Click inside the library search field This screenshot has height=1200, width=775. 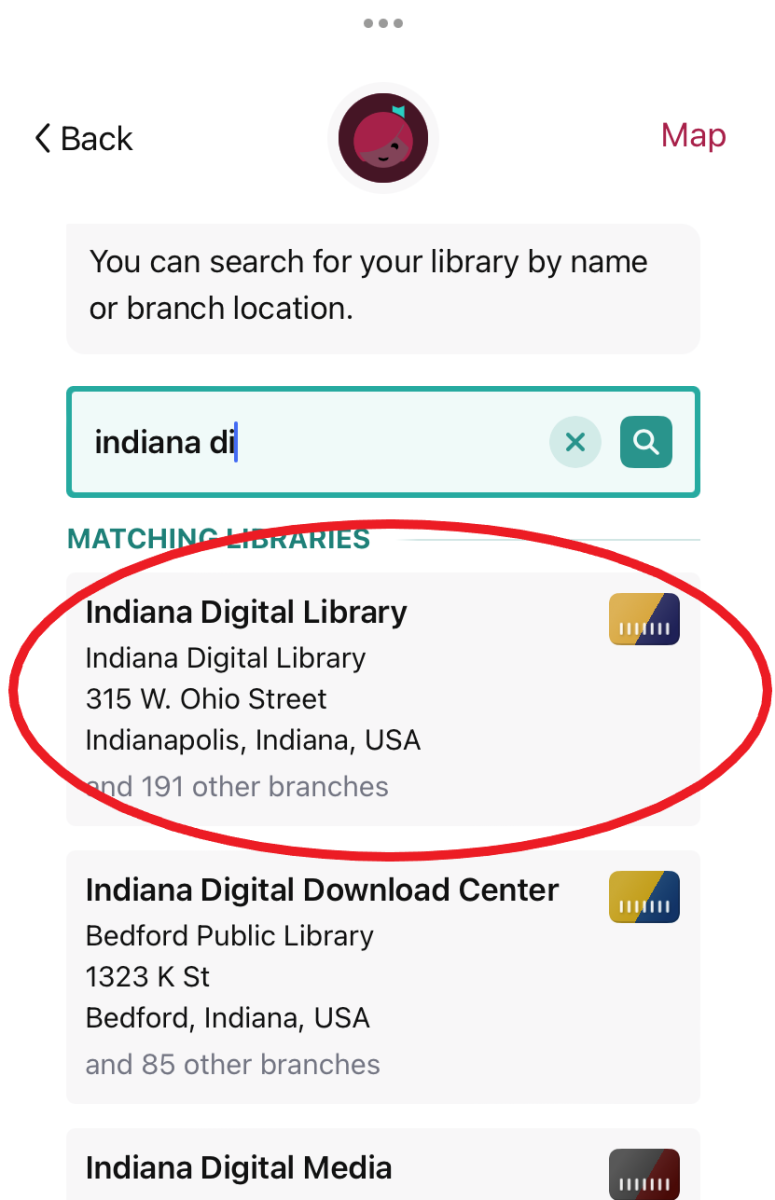click(x=300, y=442)
